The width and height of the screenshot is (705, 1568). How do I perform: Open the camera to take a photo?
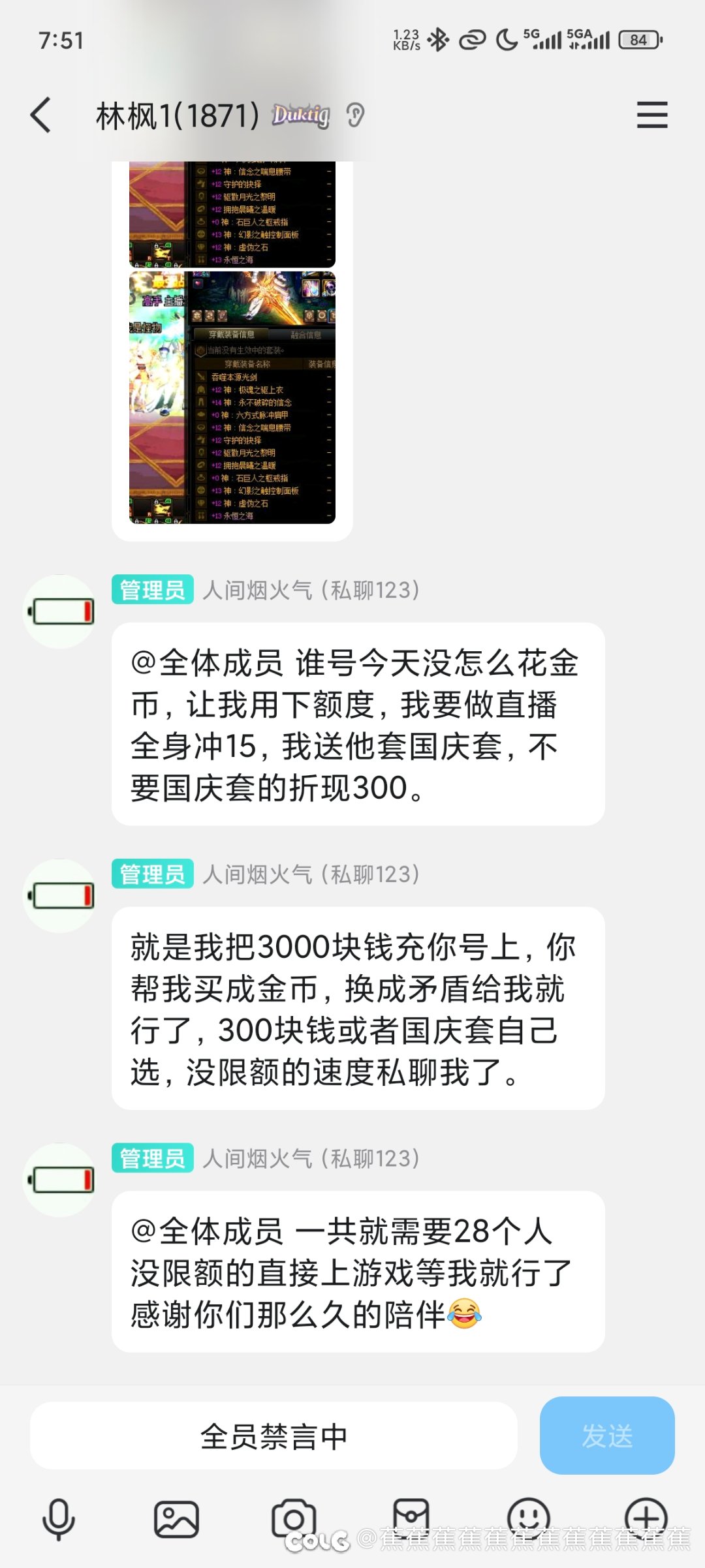point(294,1520)
